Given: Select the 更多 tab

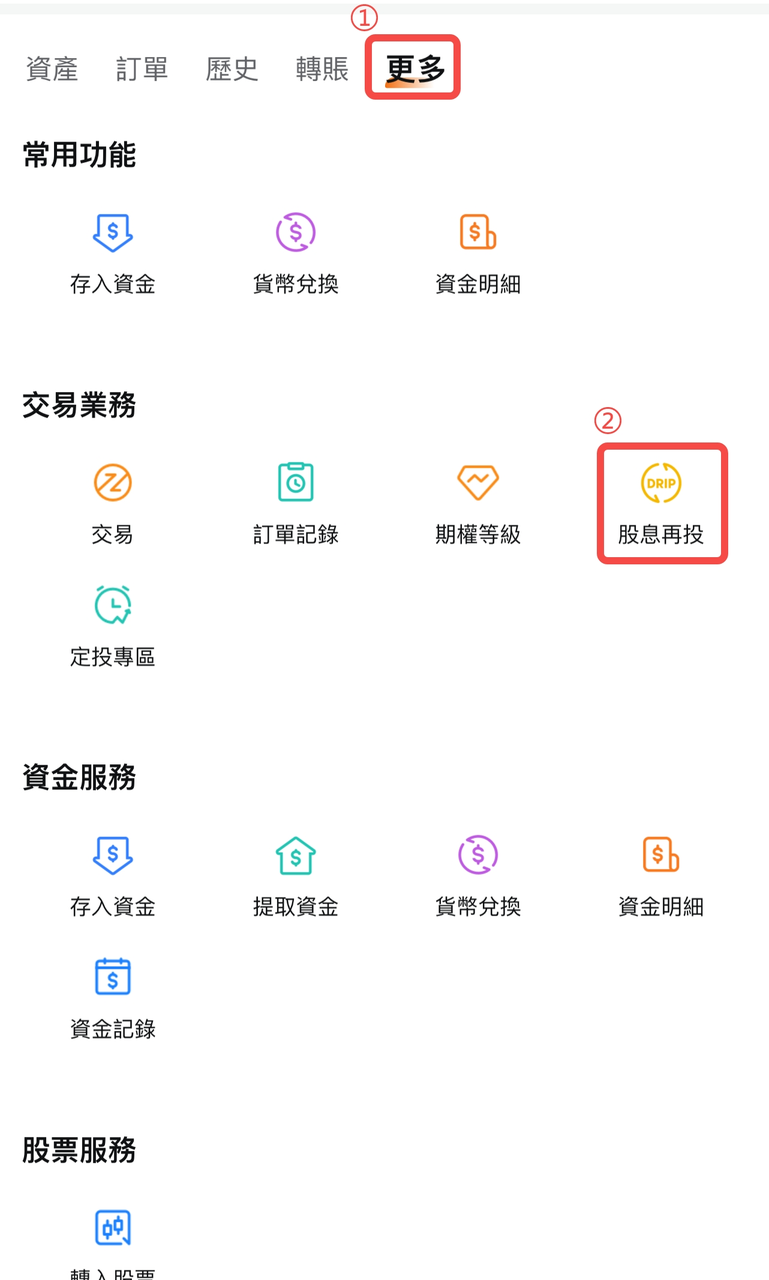Looking at the screenshot, I should tap(414, 69).
